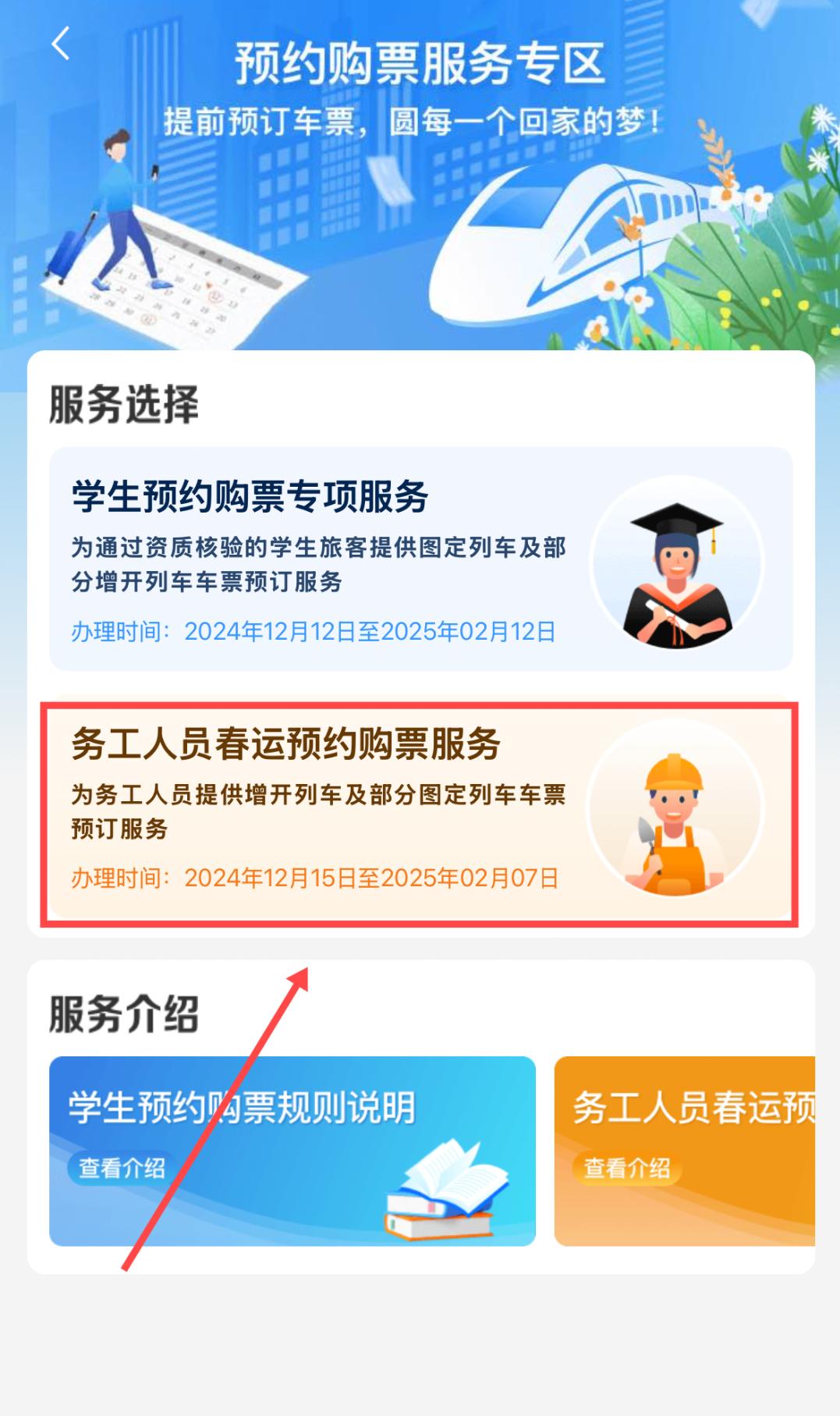
Task: View 学生预约购票规则说明 introduction
Action: click(x=122, y=1168)
